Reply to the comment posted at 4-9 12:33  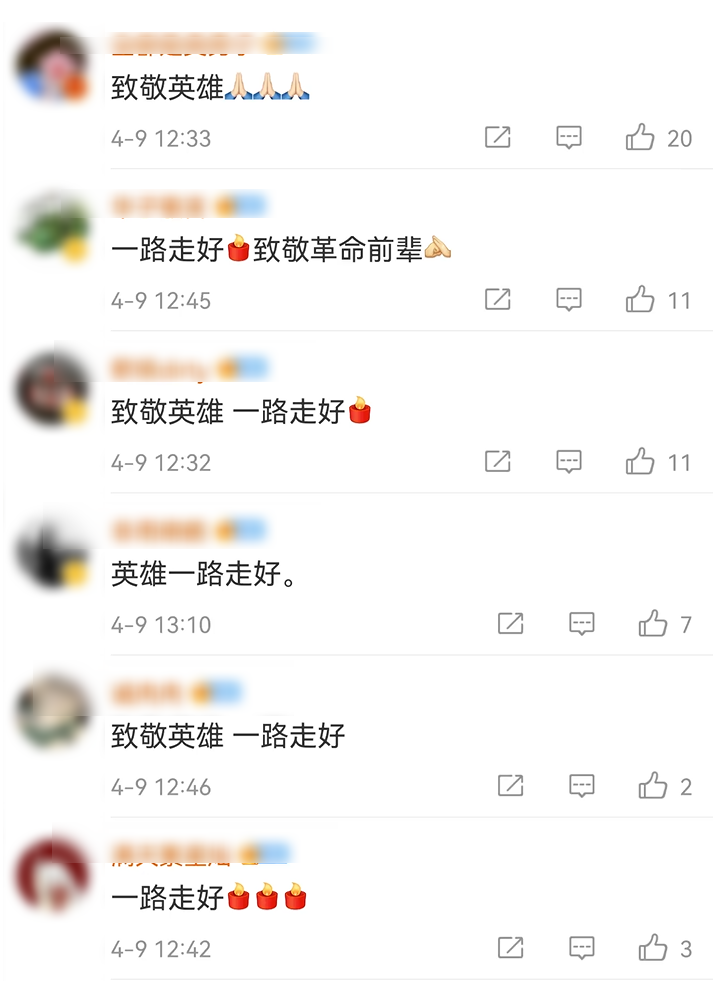pos(569,138)
